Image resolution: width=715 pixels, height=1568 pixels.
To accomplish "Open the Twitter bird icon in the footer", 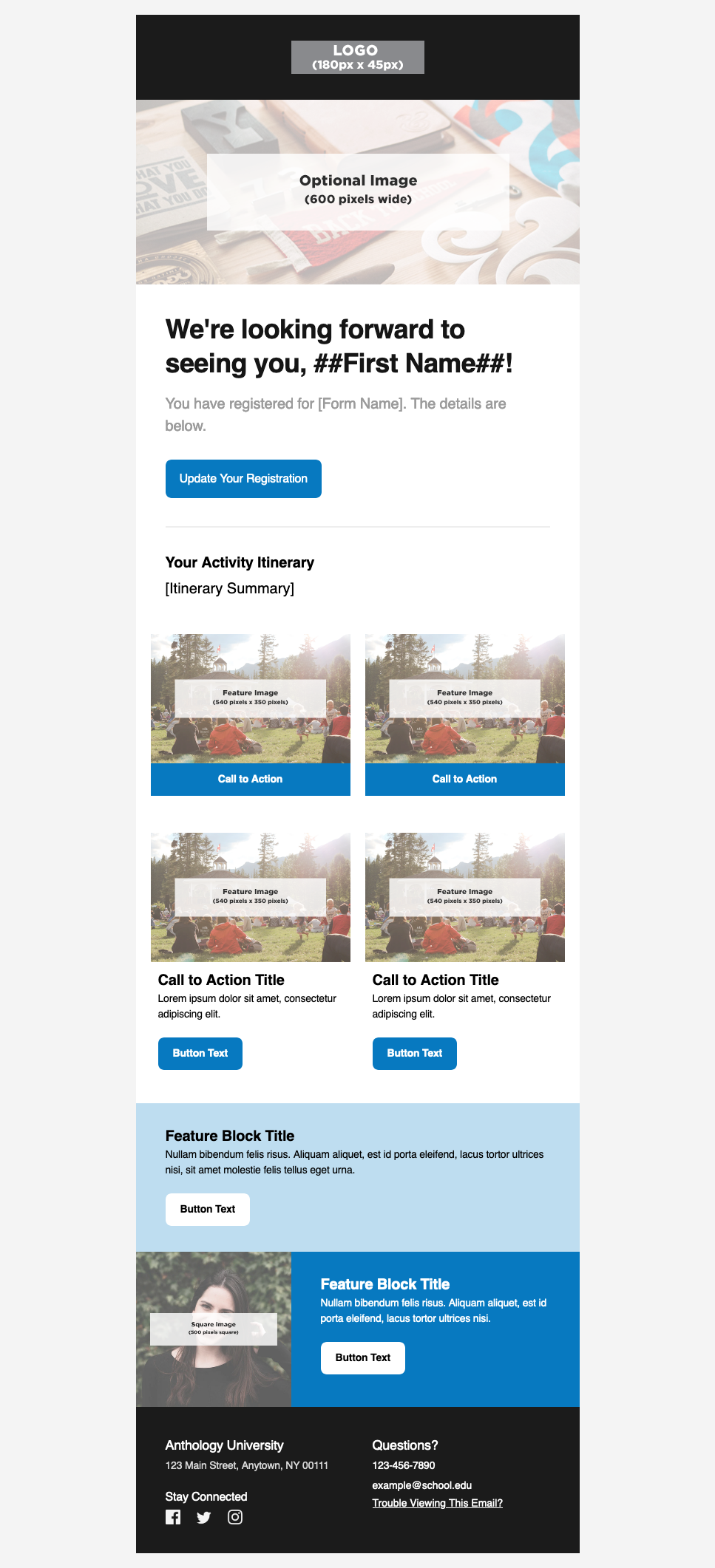I will tap(204, 1517).
